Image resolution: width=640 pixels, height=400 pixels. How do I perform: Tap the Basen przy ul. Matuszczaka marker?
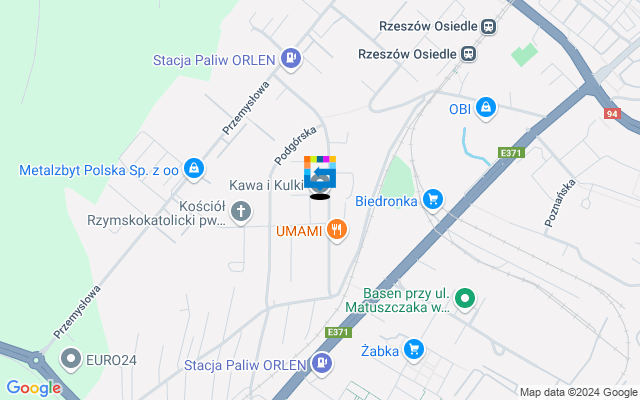[x=465, y=297]
